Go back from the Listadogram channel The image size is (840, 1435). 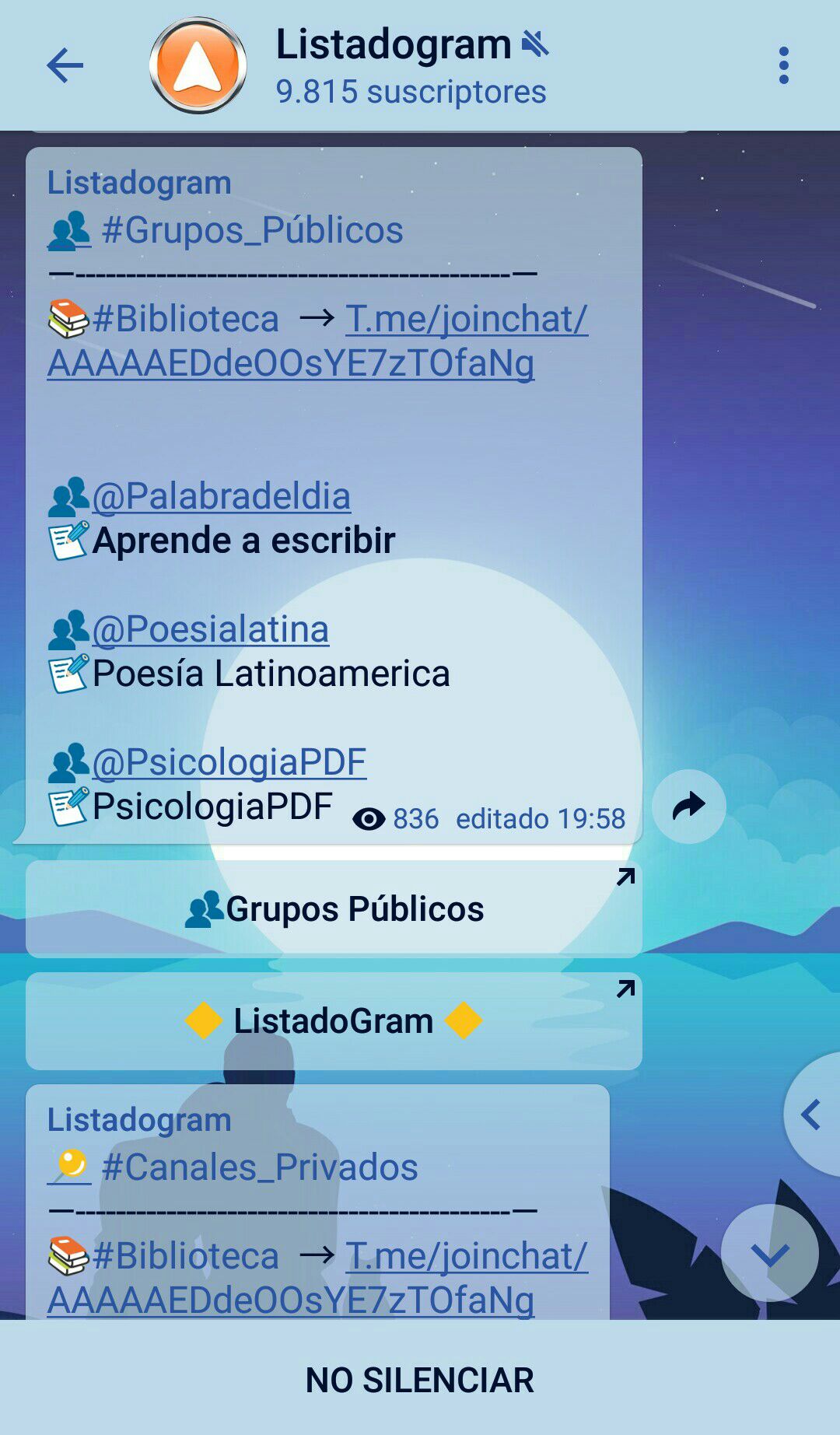[x=65, y=65]
